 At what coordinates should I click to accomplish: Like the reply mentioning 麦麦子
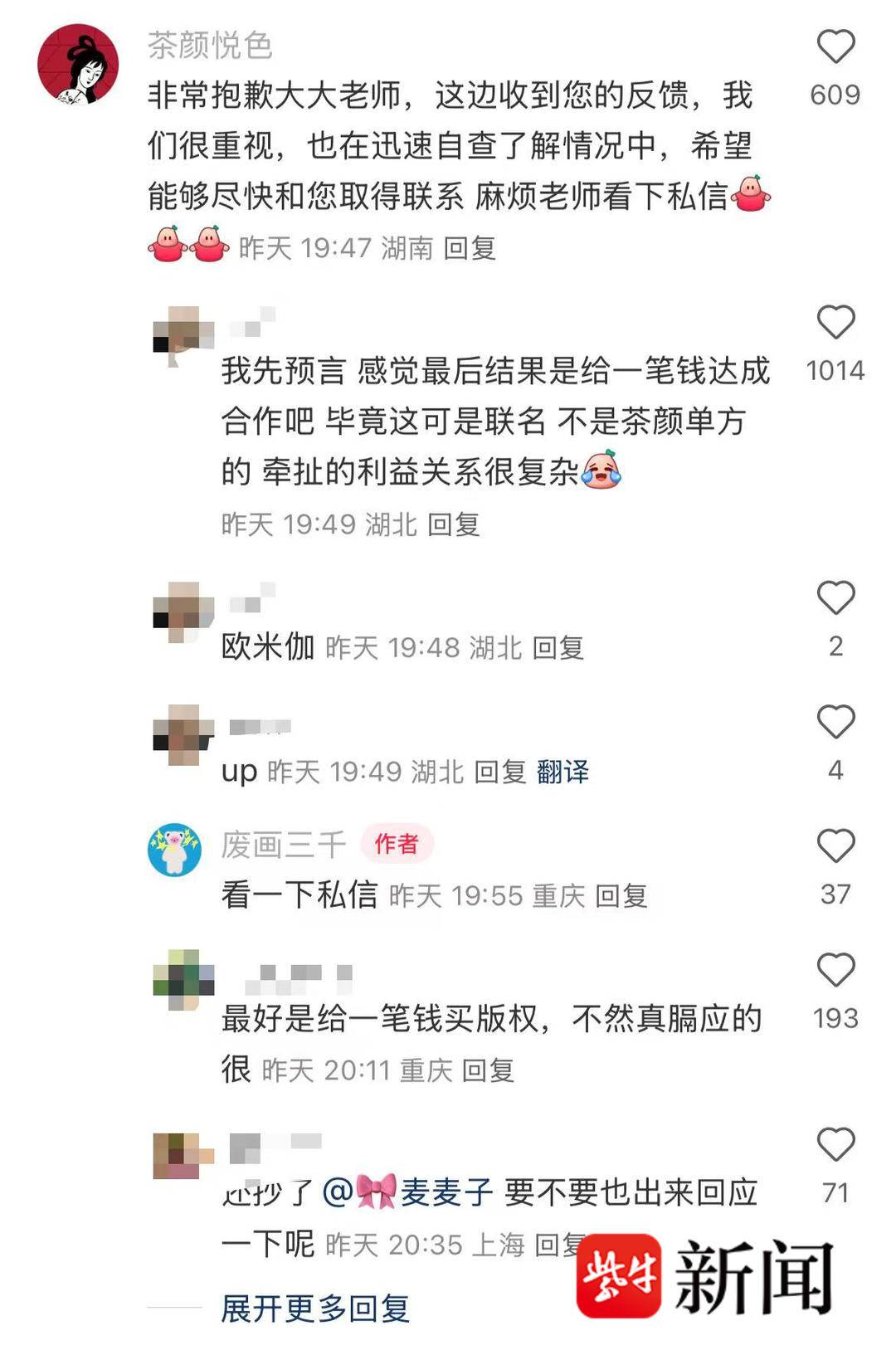click(835, 1145)
